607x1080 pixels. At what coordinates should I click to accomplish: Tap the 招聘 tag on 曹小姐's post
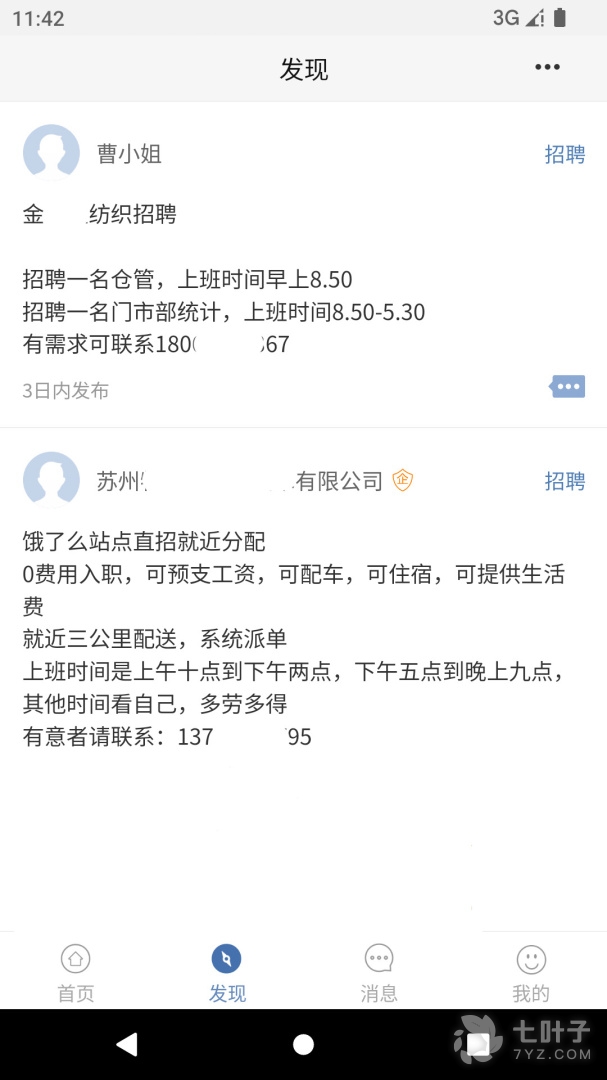point(564,154)
